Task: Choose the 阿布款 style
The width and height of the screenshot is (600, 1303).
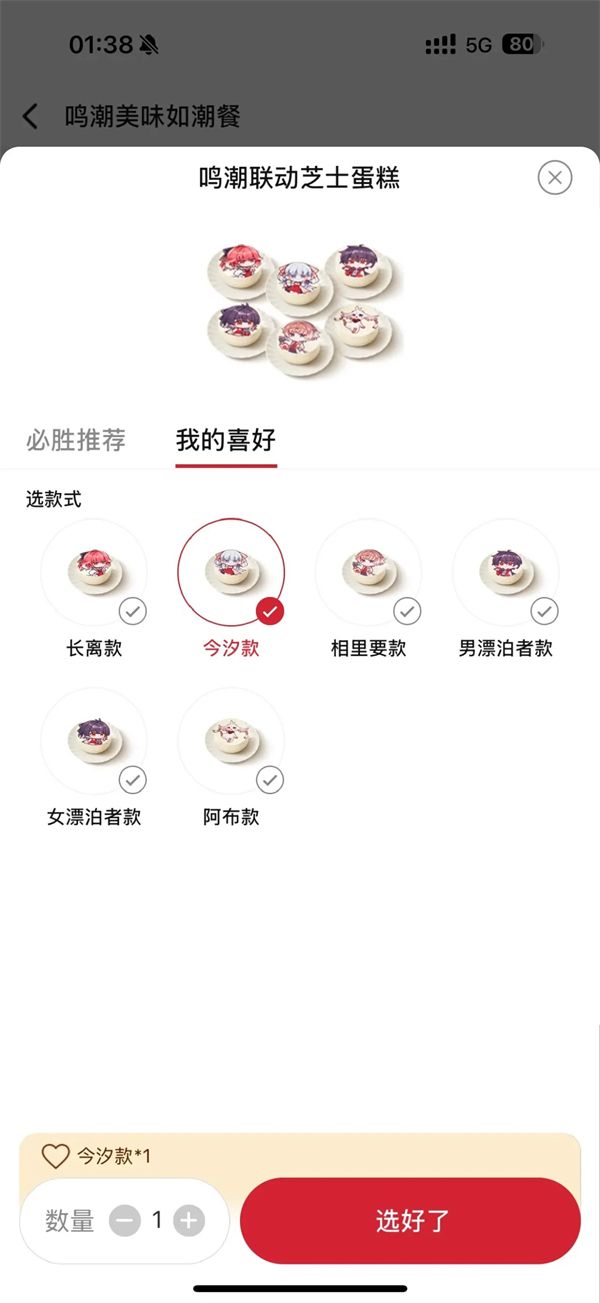Action: point(231,742)
